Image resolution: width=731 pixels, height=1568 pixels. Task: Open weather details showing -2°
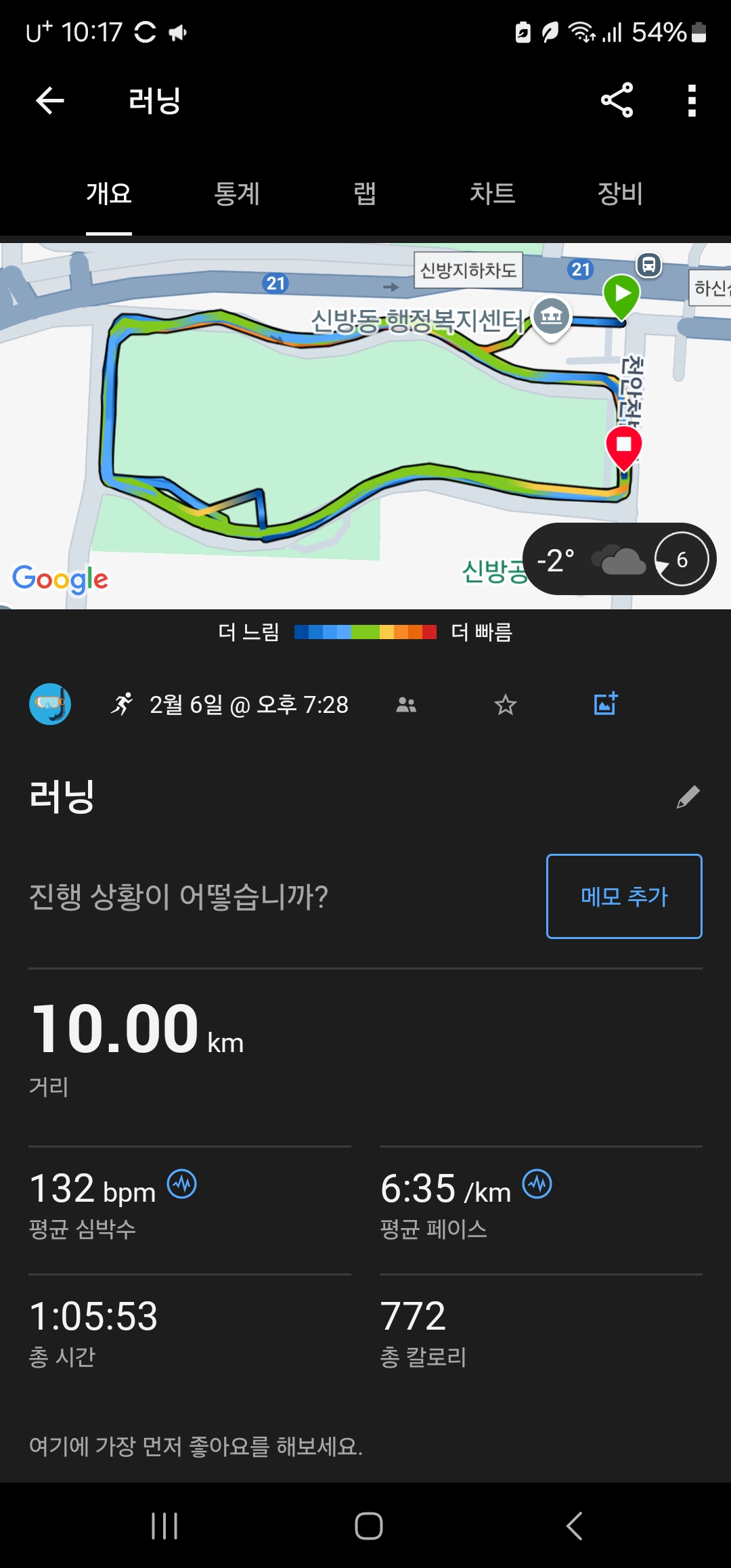(619, 559)
